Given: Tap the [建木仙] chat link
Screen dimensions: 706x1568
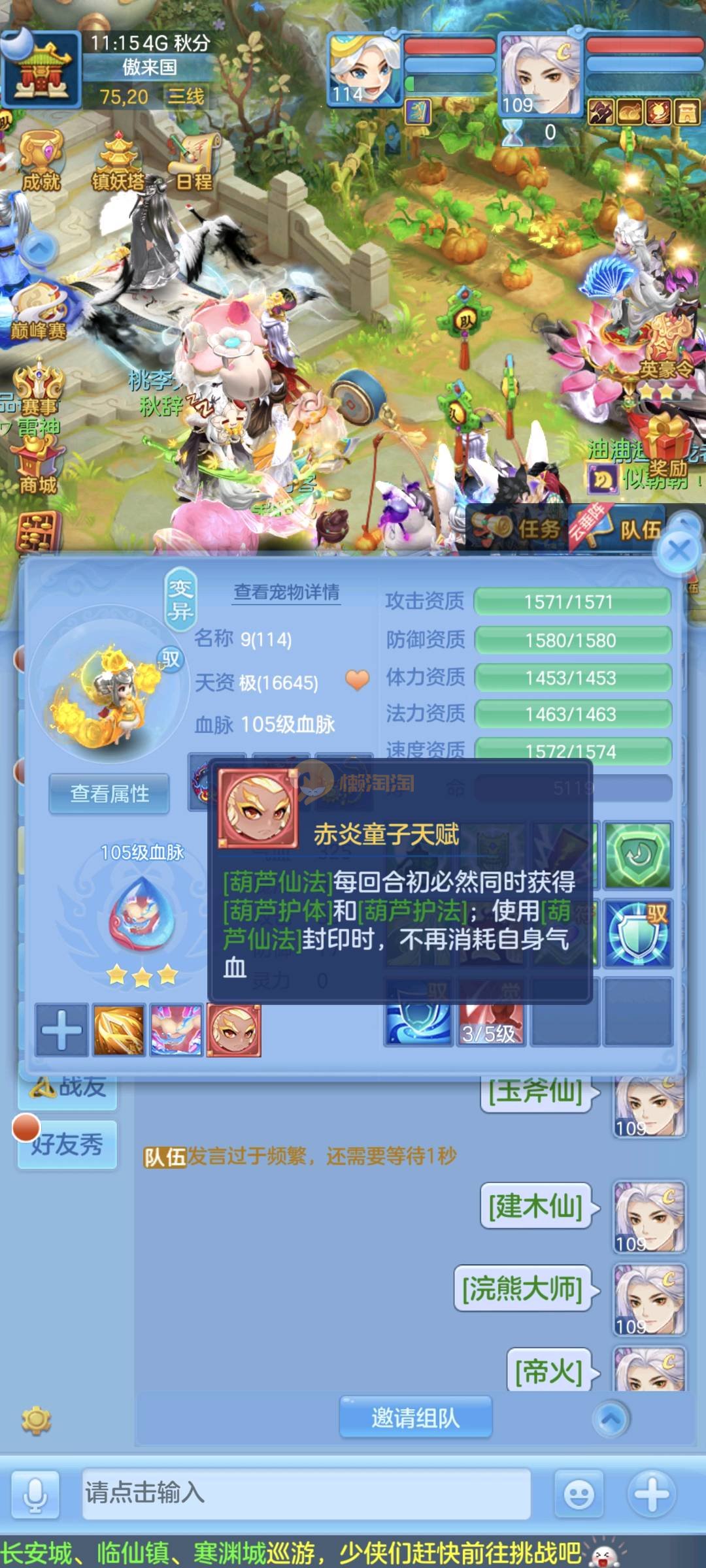Looking at the screenshot, I should 535,1206.
